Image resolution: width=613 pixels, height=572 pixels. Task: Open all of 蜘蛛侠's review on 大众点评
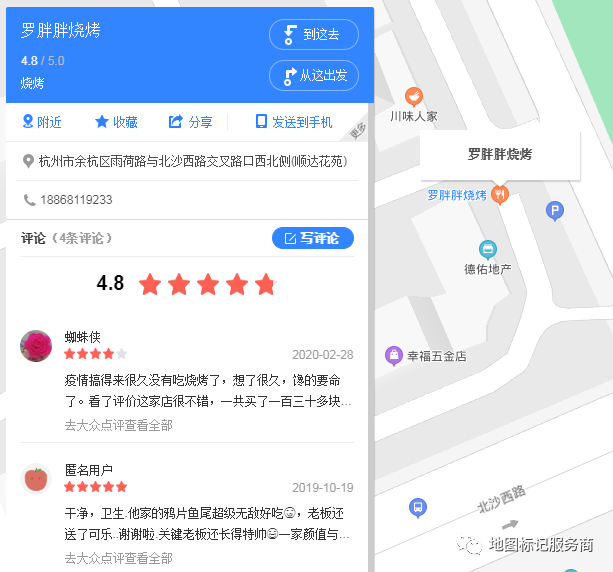[x=118, y=425]
